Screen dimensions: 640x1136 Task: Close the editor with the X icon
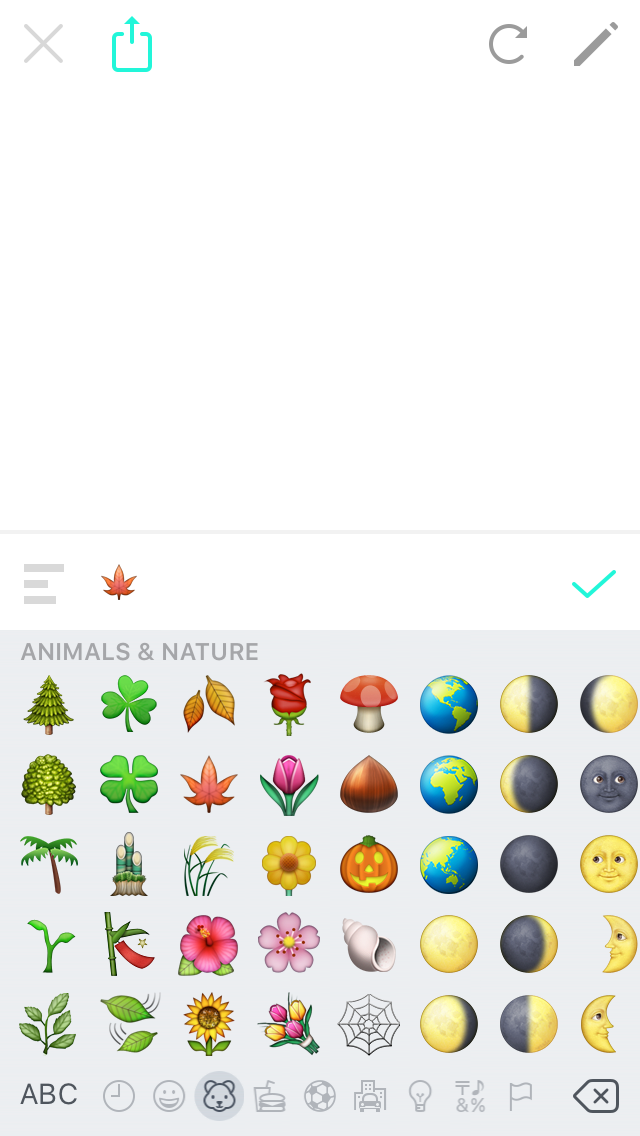(44, 44)
